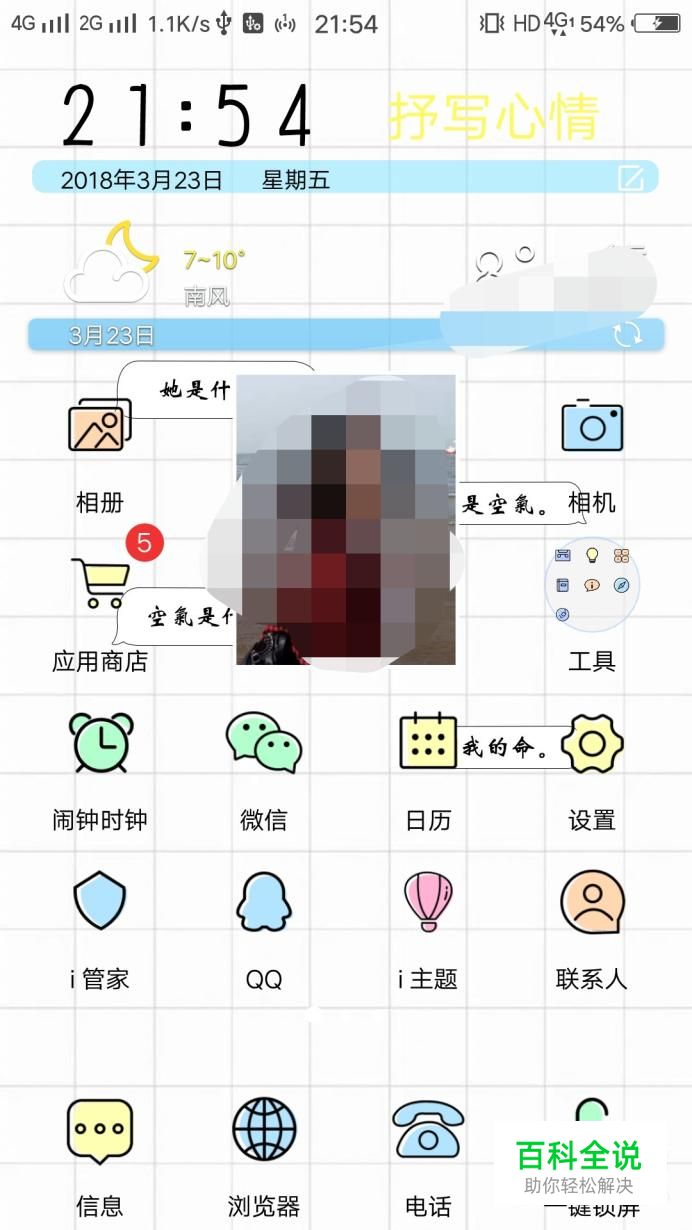Open the 相册 gallery app
Screen dimensions: 692x1230
coord(98,425)
